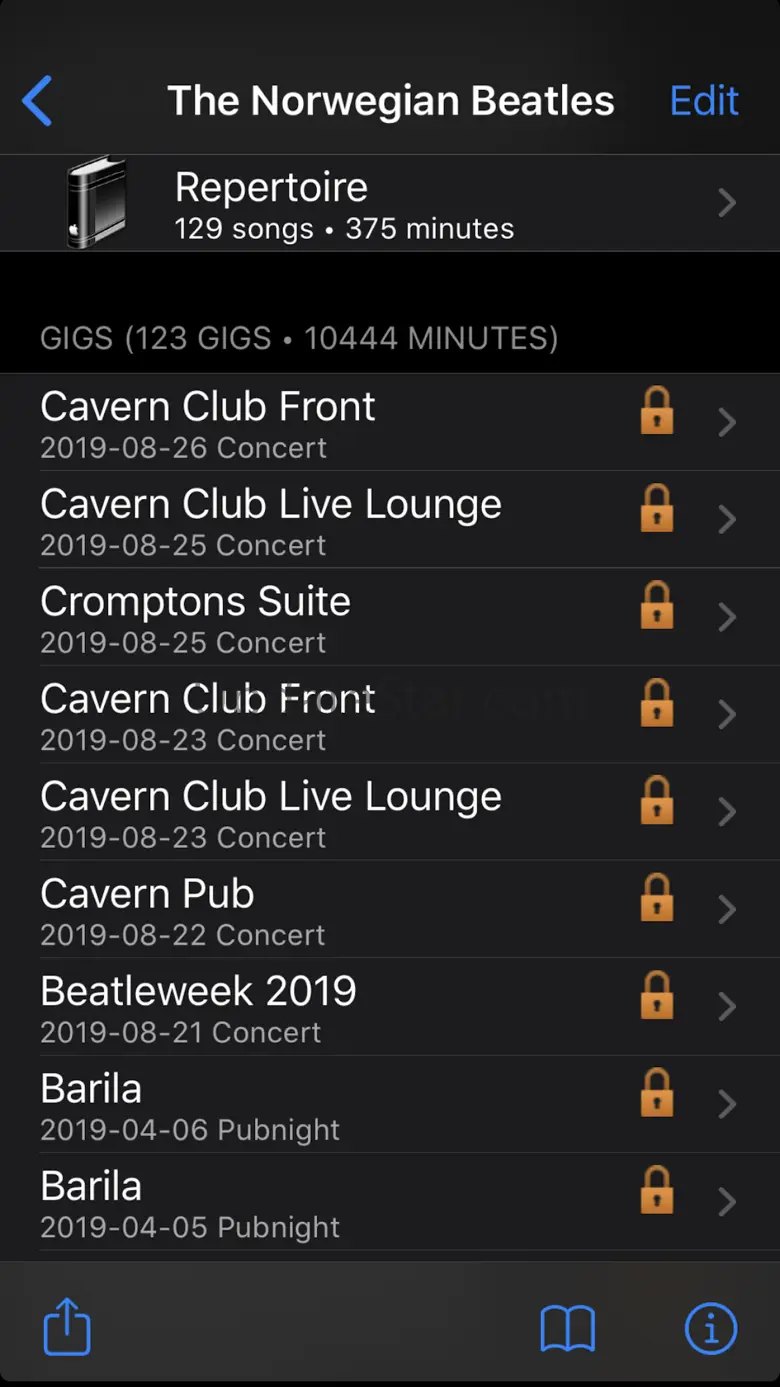Viewport: 780px width, 1387px height.
Task: Open the book icon in the toolbar
Action: click(567, 1329)
